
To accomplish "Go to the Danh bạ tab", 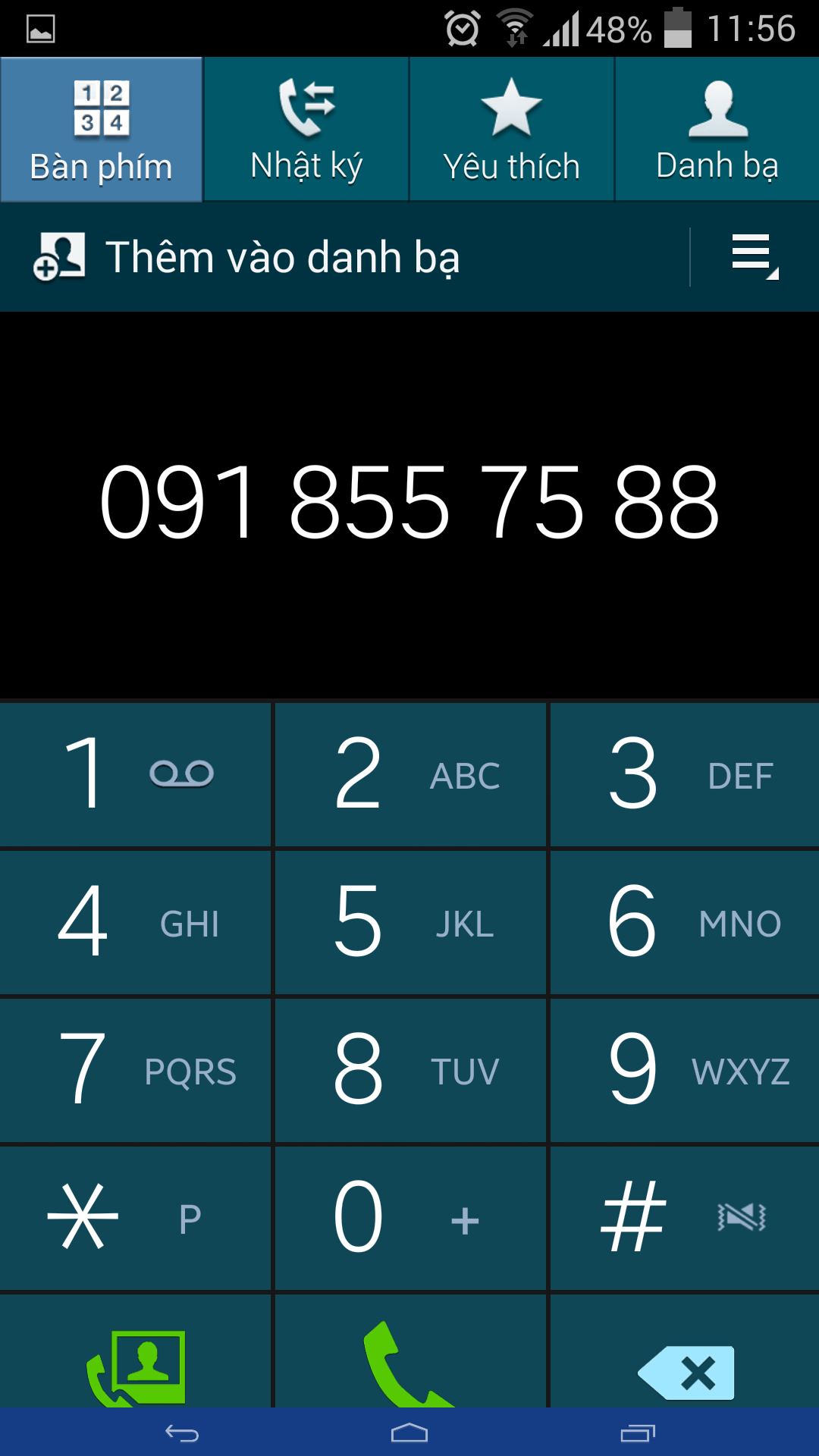I will click(717, 129).
